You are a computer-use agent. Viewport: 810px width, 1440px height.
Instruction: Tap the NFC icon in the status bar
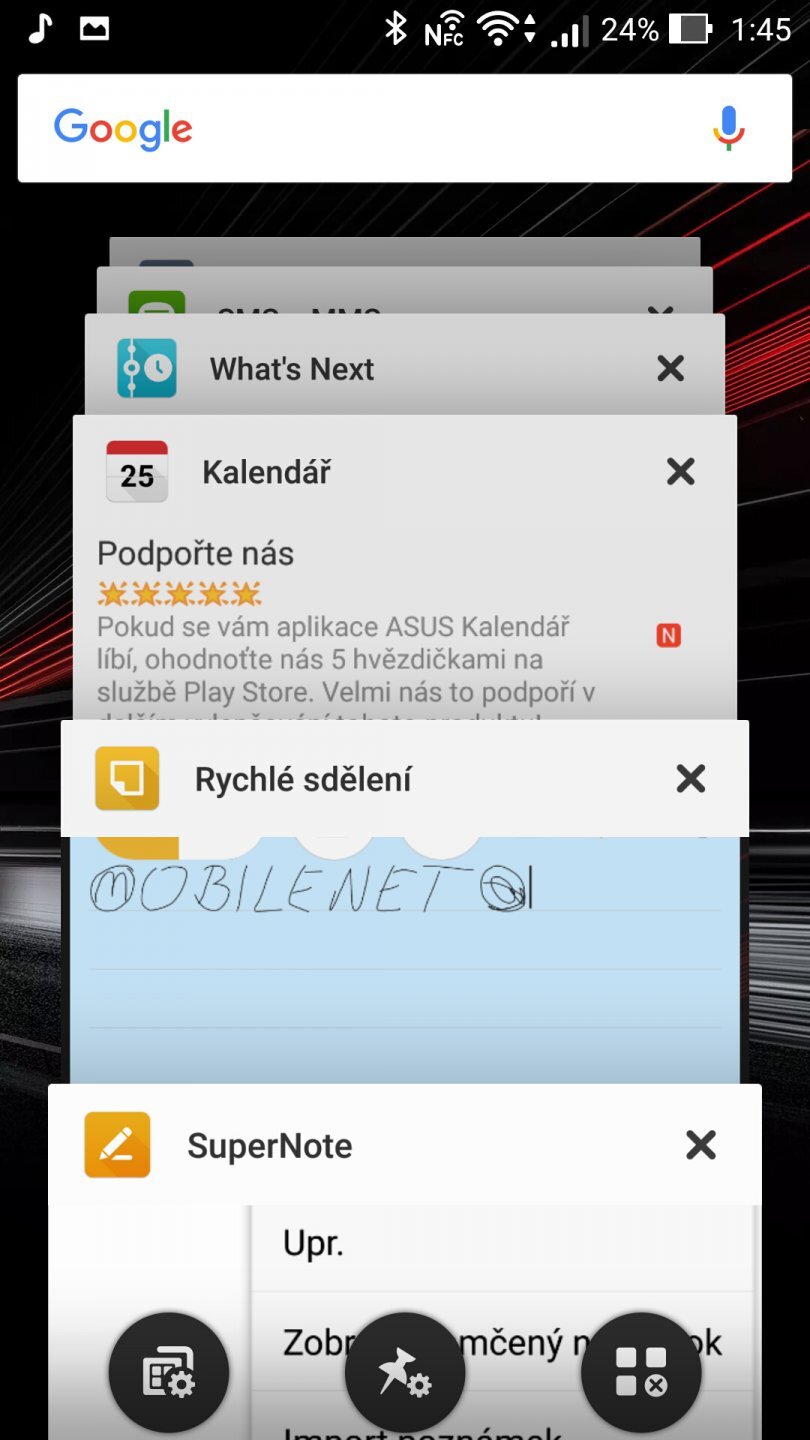point(443,29)
